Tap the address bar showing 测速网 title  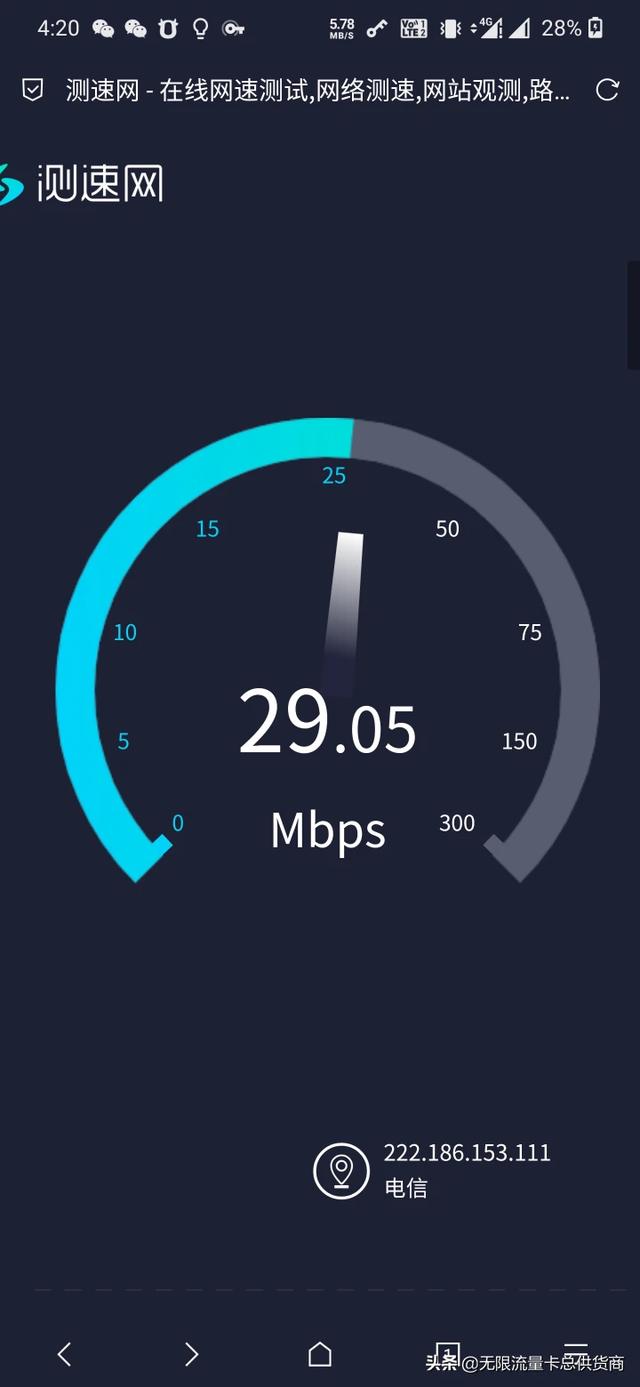(x=318, y=91)
